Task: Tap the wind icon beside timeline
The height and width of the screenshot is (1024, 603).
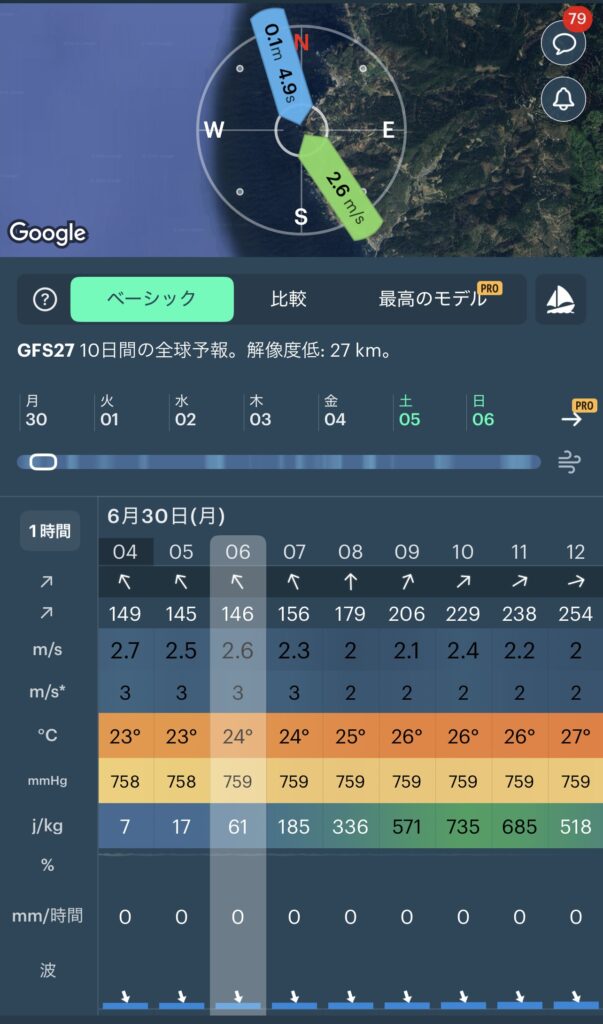Action: pyautogui.click(x=569, y=462)
